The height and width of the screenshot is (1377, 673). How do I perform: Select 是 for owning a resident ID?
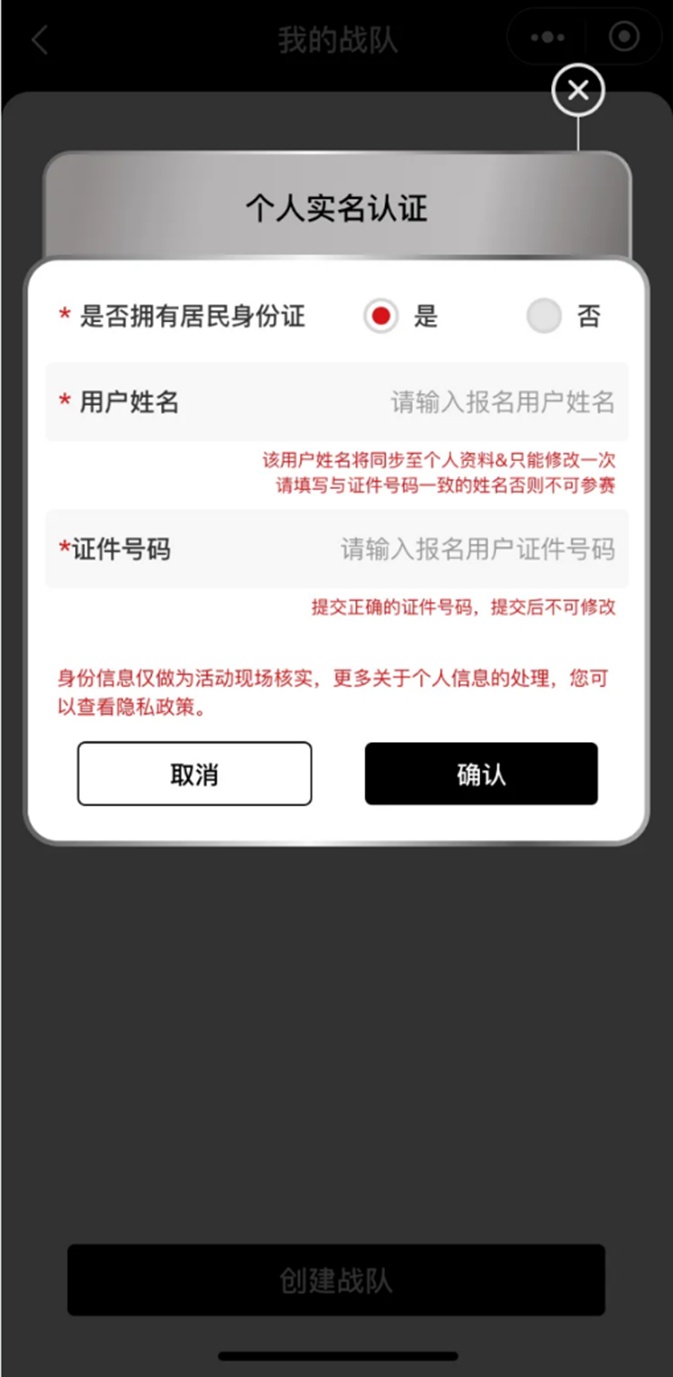pyautogui.click(x=381, y=317)
